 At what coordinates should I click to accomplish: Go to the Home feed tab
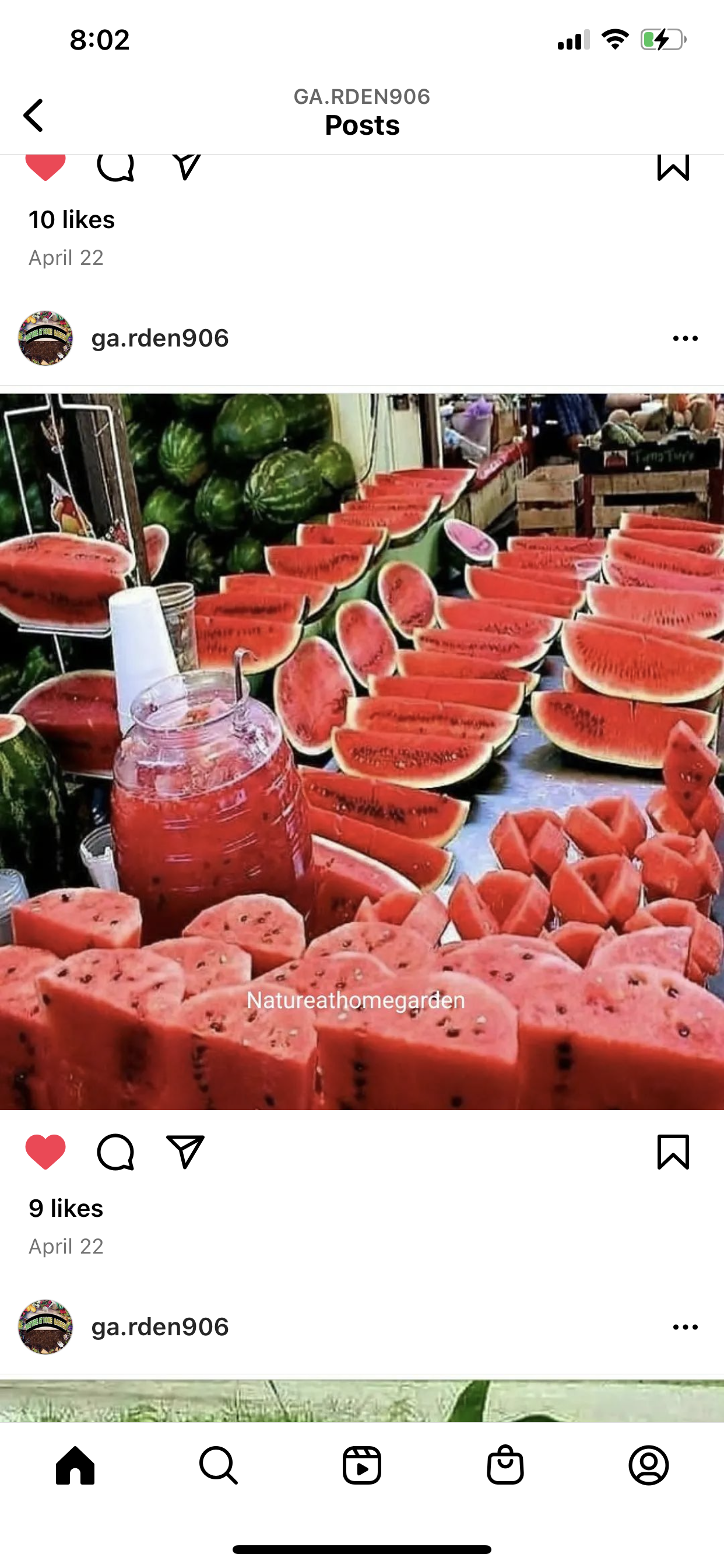pyautogui.click(x=75, y=1465)
